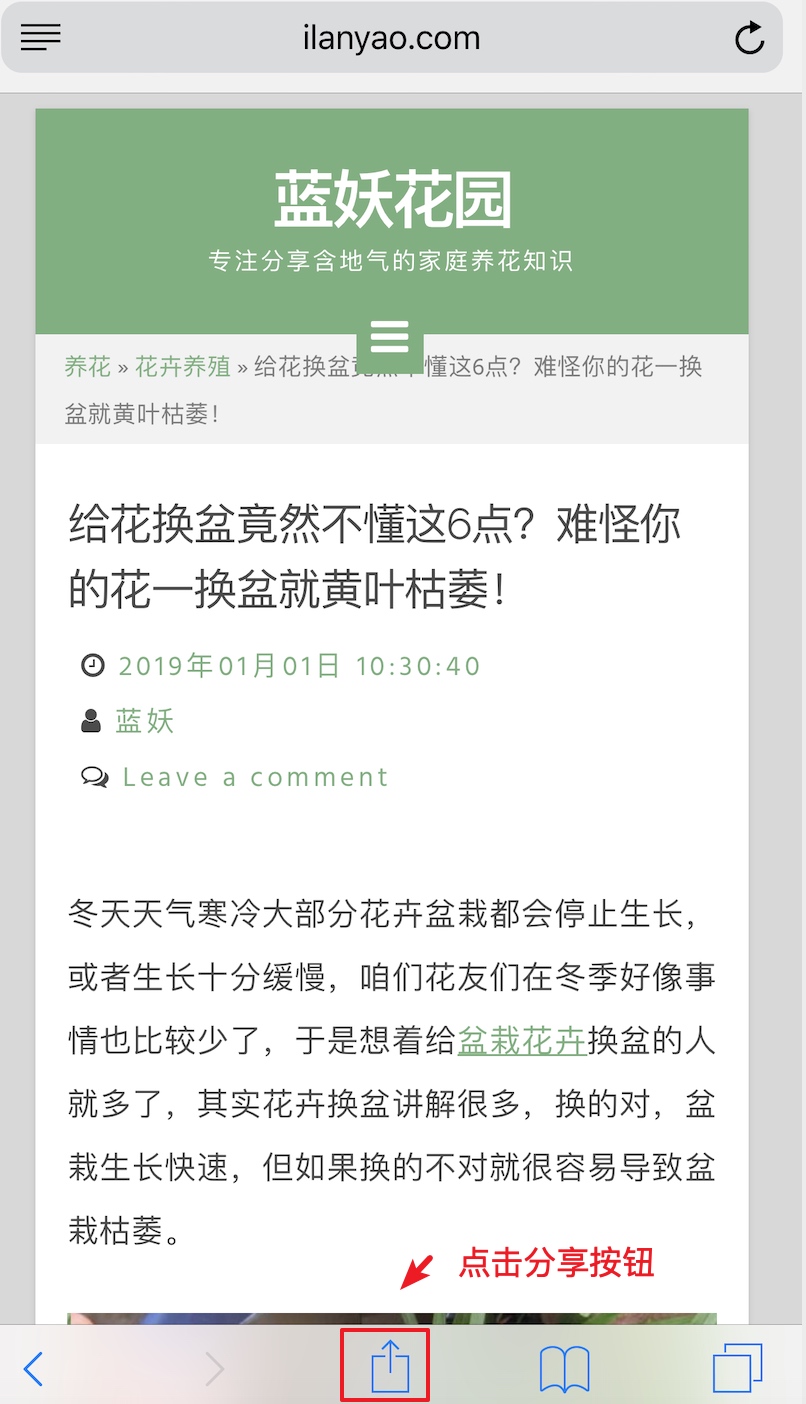
Task: Open the 盆栽花卉 link in the article
Action: 521,1041
